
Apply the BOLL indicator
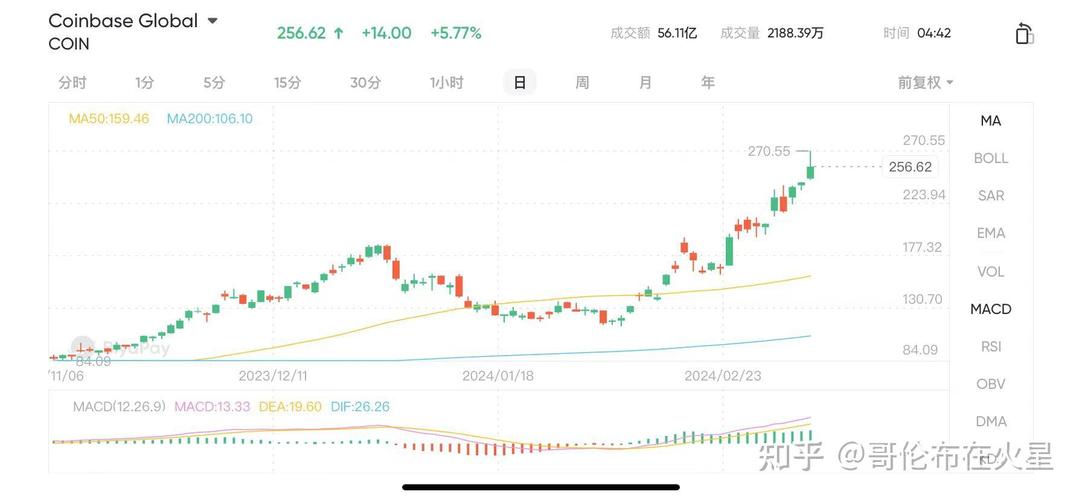[x=990, y=158]
